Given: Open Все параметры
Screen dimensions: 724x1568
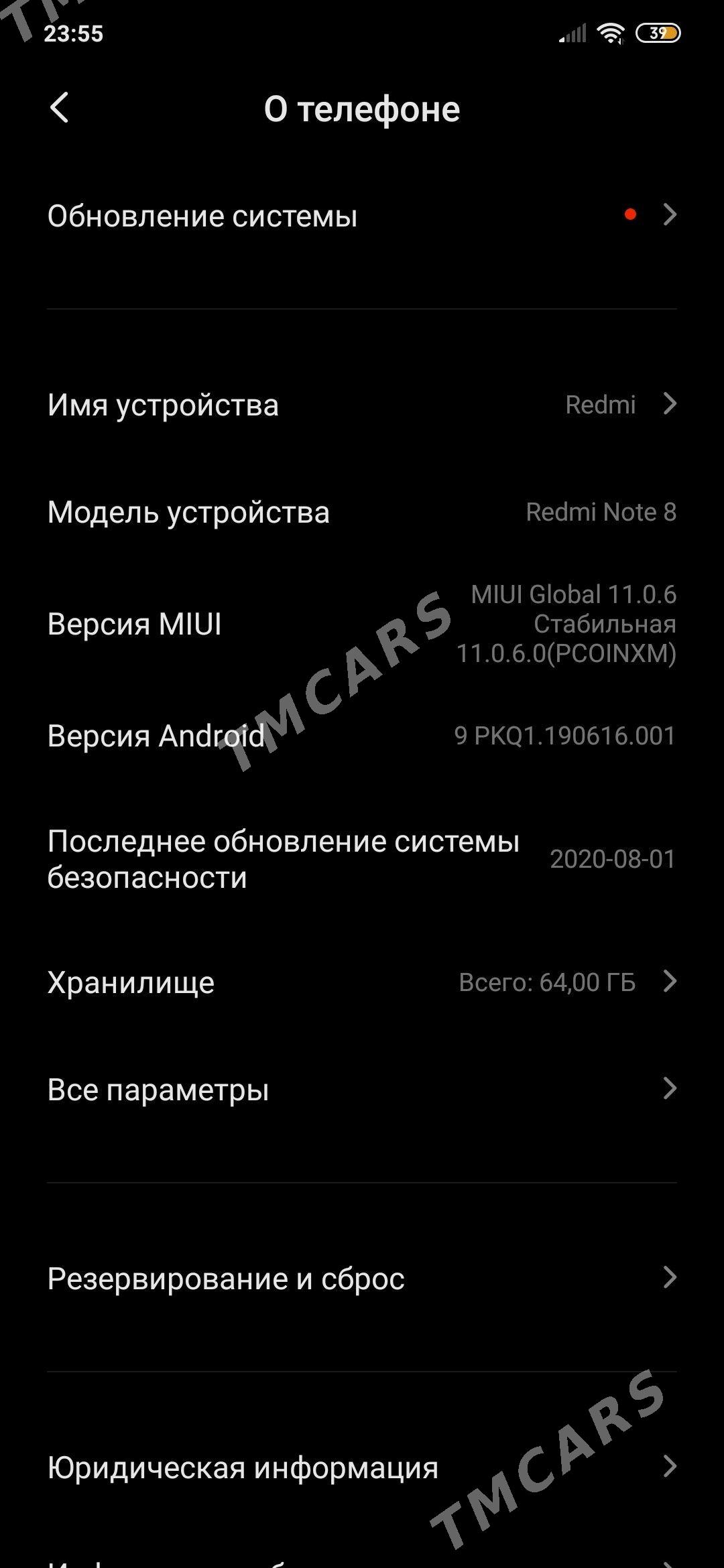Looking at the screenshot, I should tap(362, 1090).
